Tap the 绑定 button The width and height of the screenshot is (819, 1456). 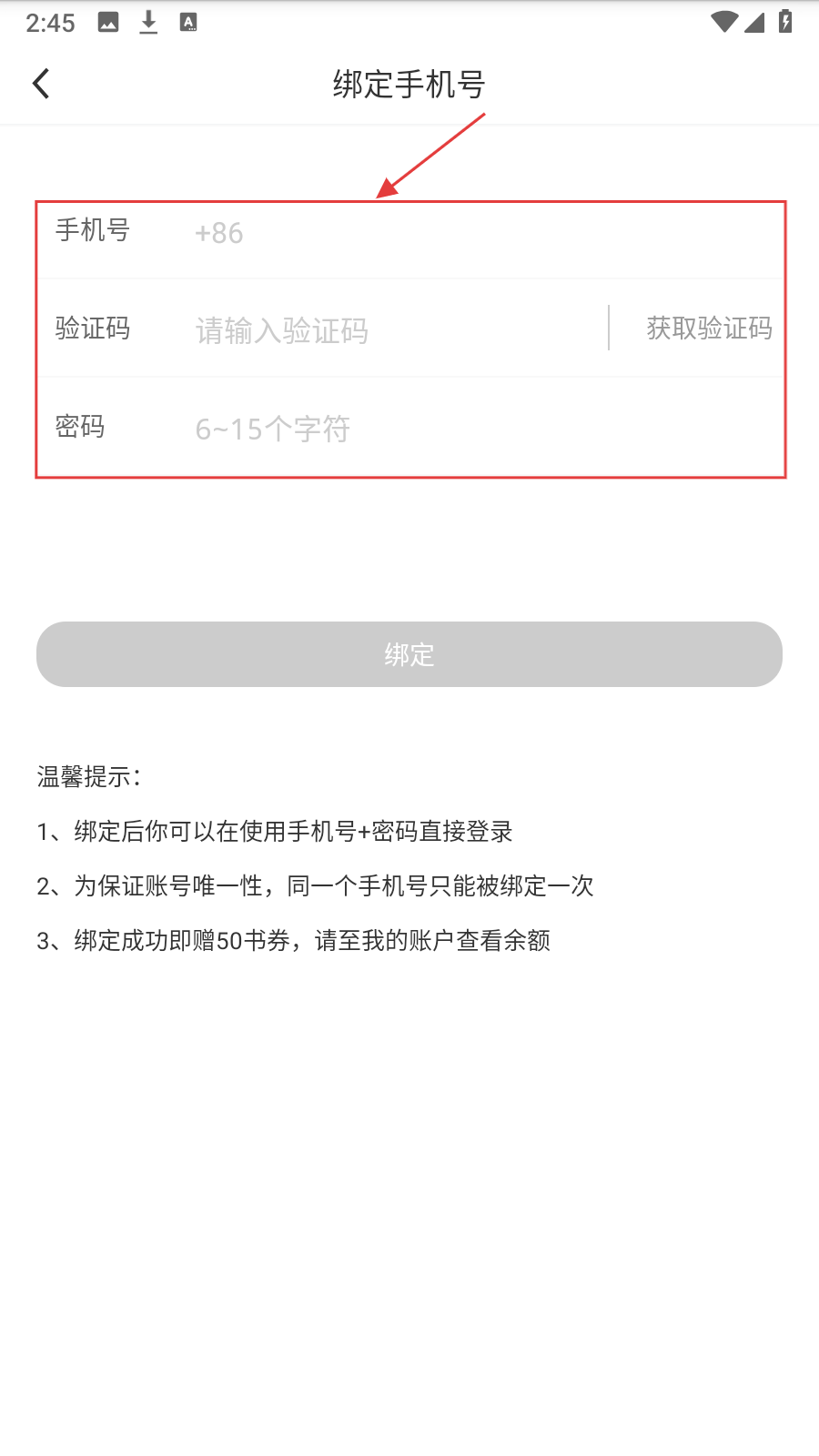coord(409,654)
